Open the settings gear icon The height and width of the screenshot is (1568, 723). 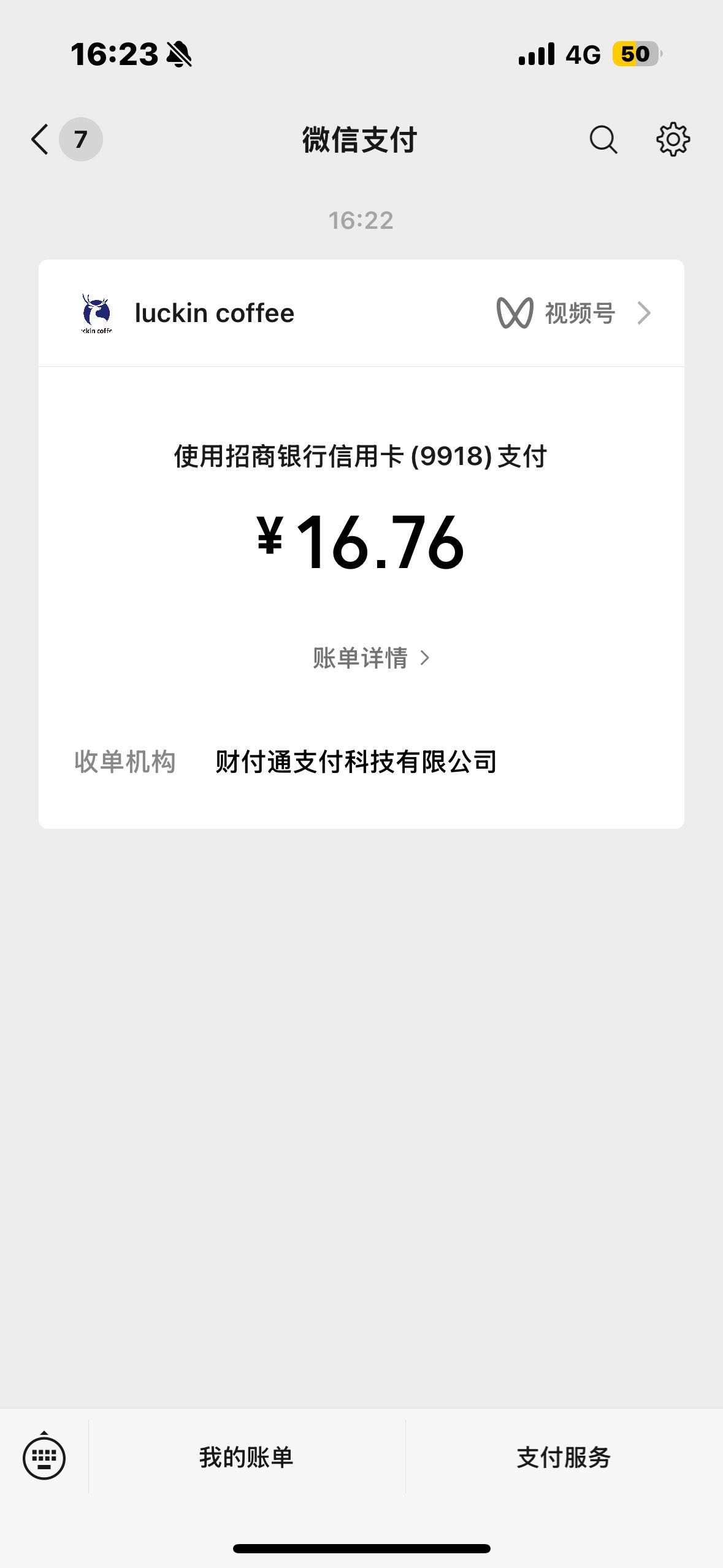tap(673, 139)
